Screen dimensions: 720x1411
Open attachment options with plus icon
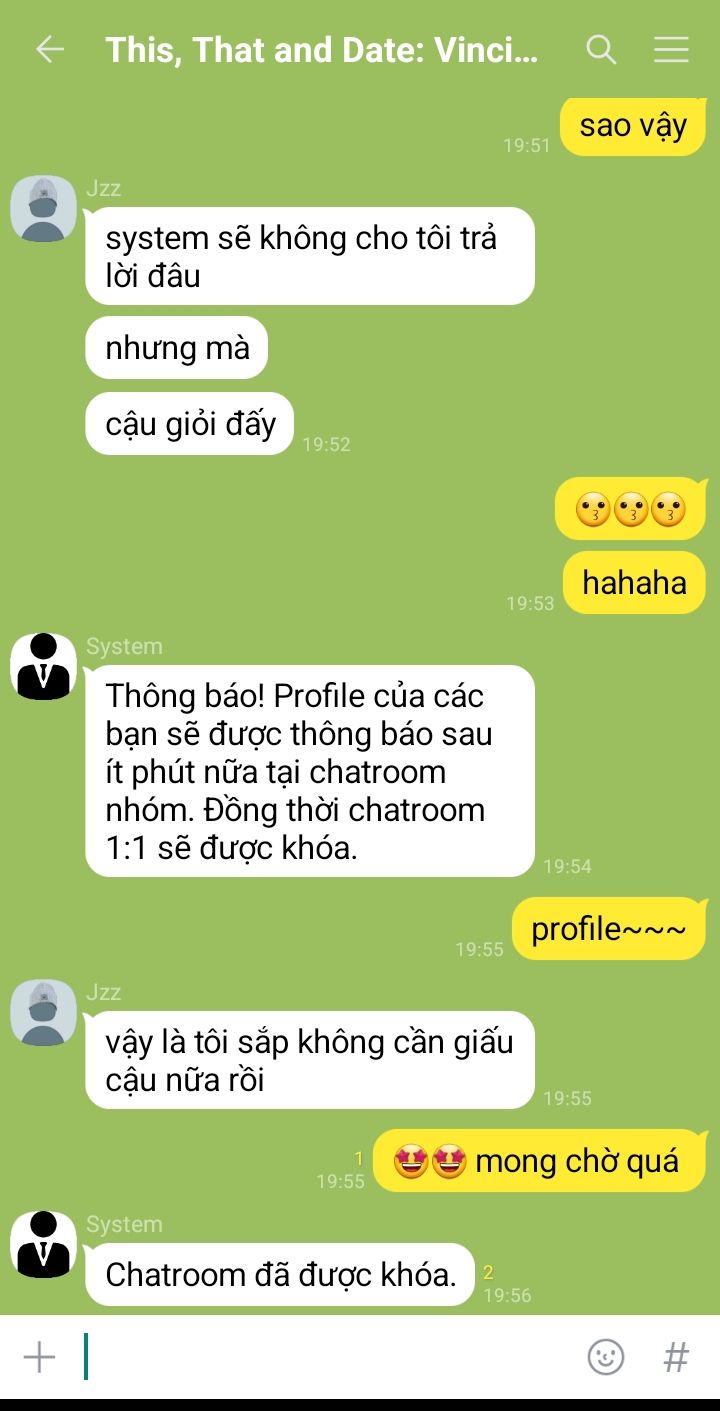pos(39,1357)
